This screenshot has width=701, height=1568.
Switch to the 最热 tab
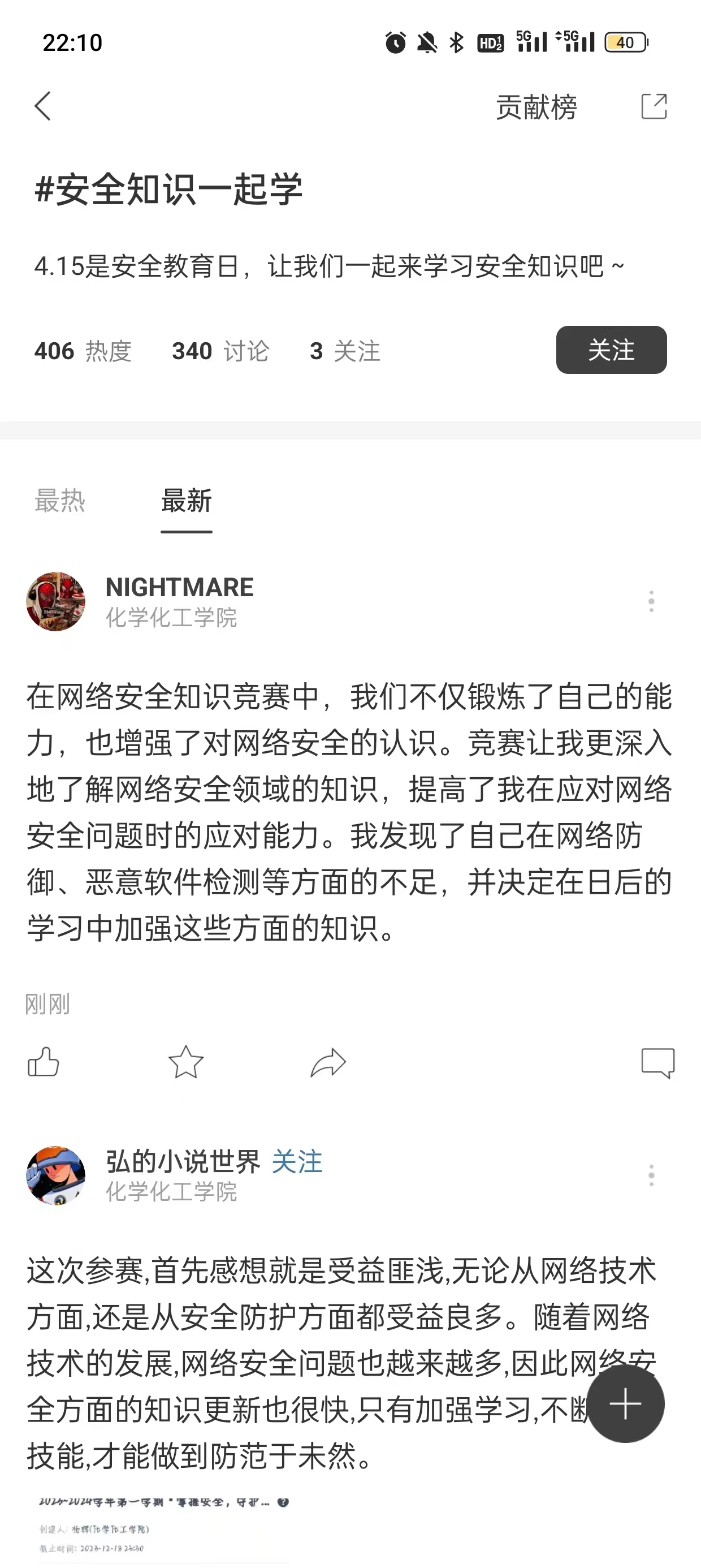point(59,501)
